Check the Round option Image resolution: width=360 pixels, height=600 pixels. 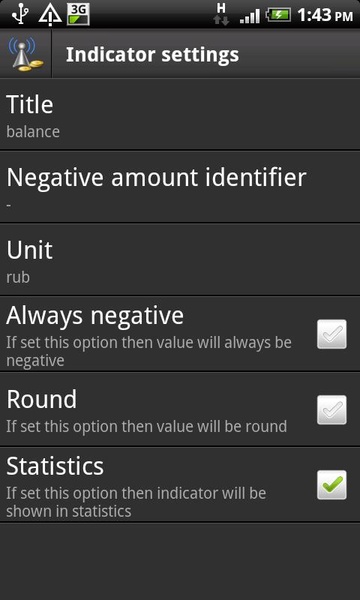(x=332, y=410)
